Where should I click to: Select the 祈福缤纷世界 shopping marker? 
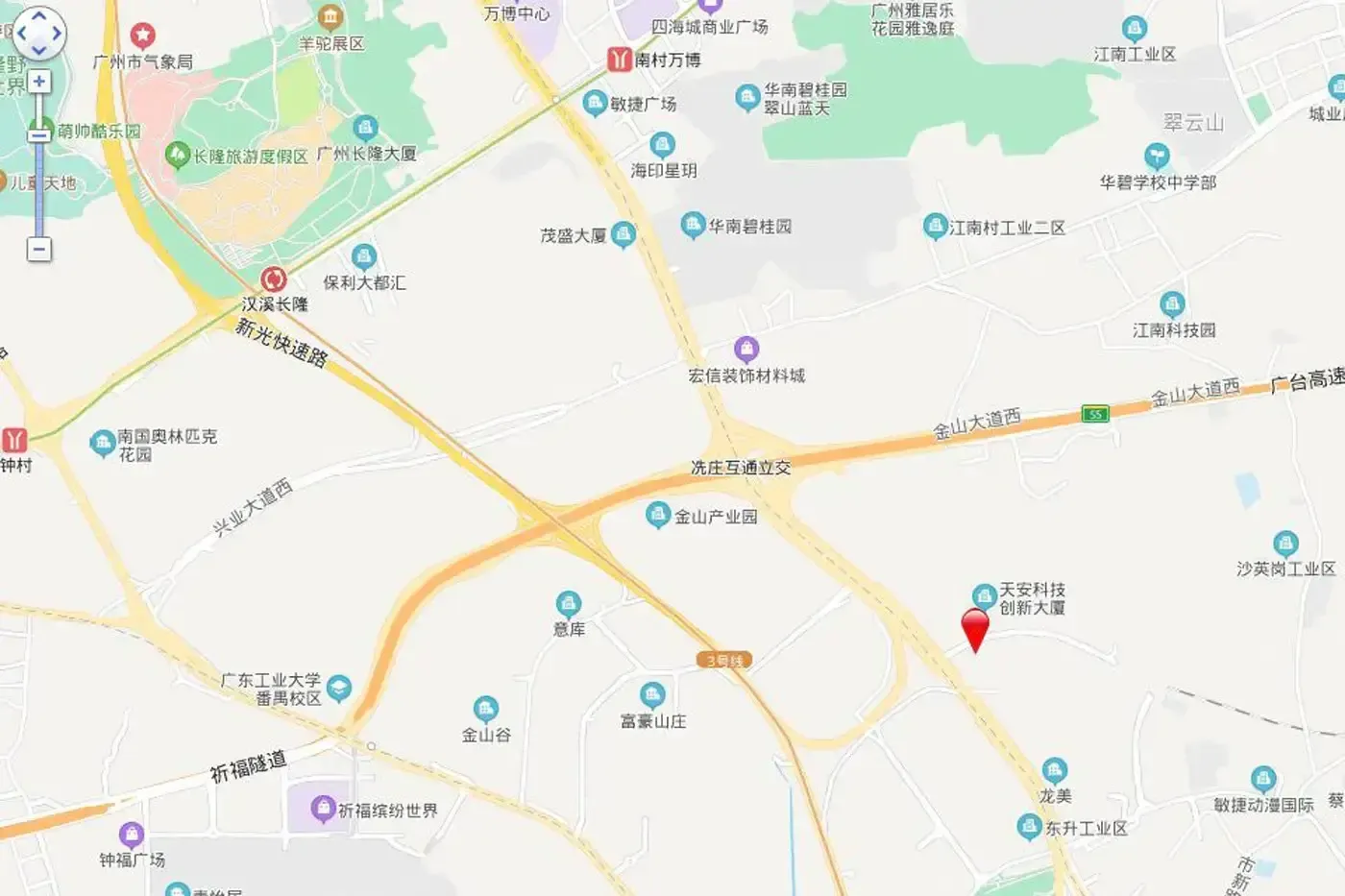[x=323, y=808]
